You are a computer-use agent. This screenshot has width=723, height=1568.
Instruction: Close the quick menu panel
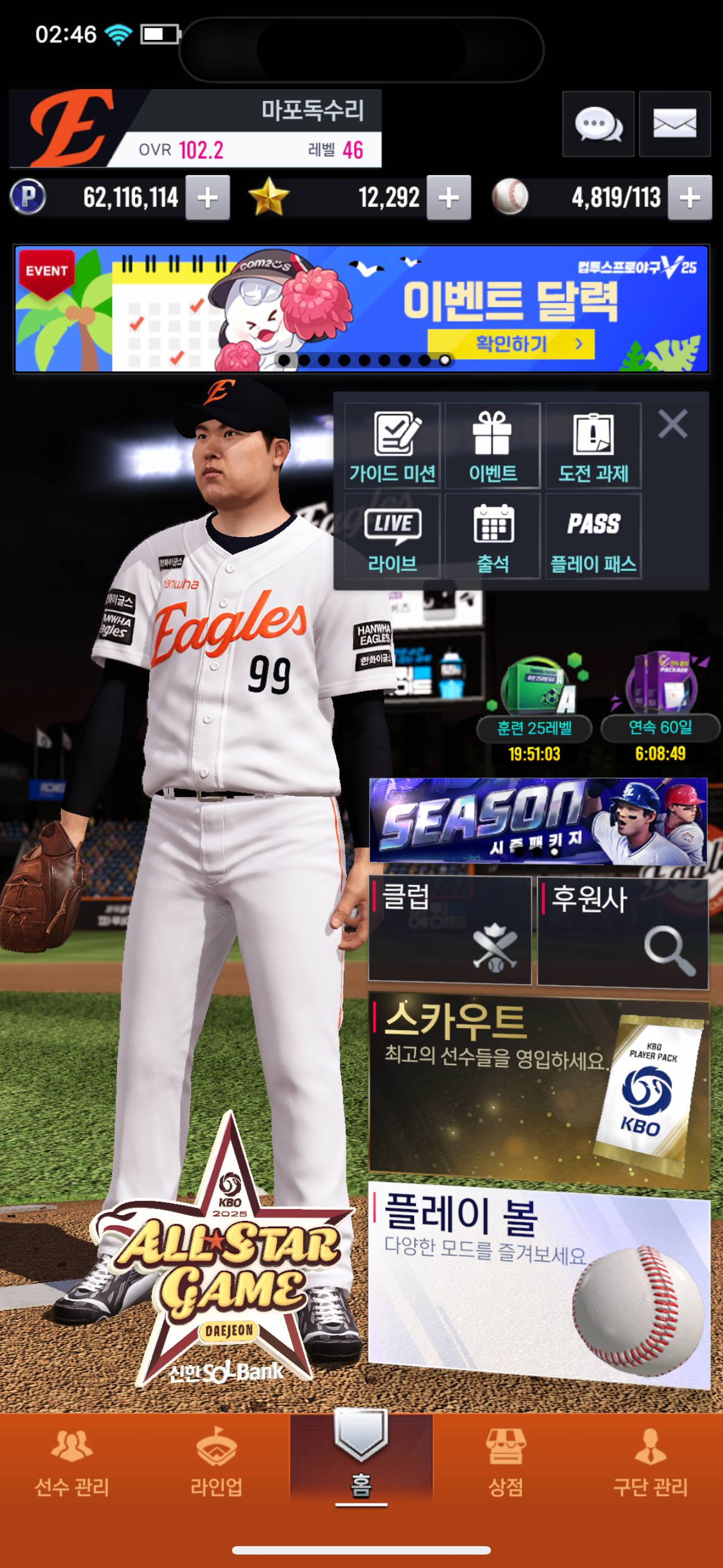click(673, 423)
